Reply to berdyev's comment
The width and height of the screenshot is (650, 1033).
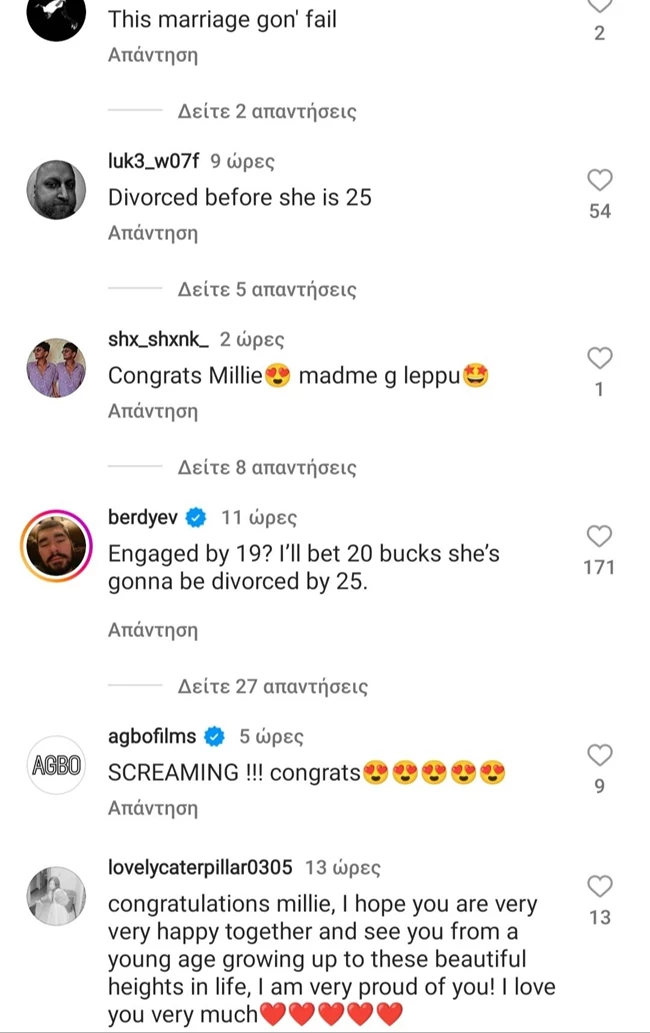pyautogui.click(x=153, y=630)
